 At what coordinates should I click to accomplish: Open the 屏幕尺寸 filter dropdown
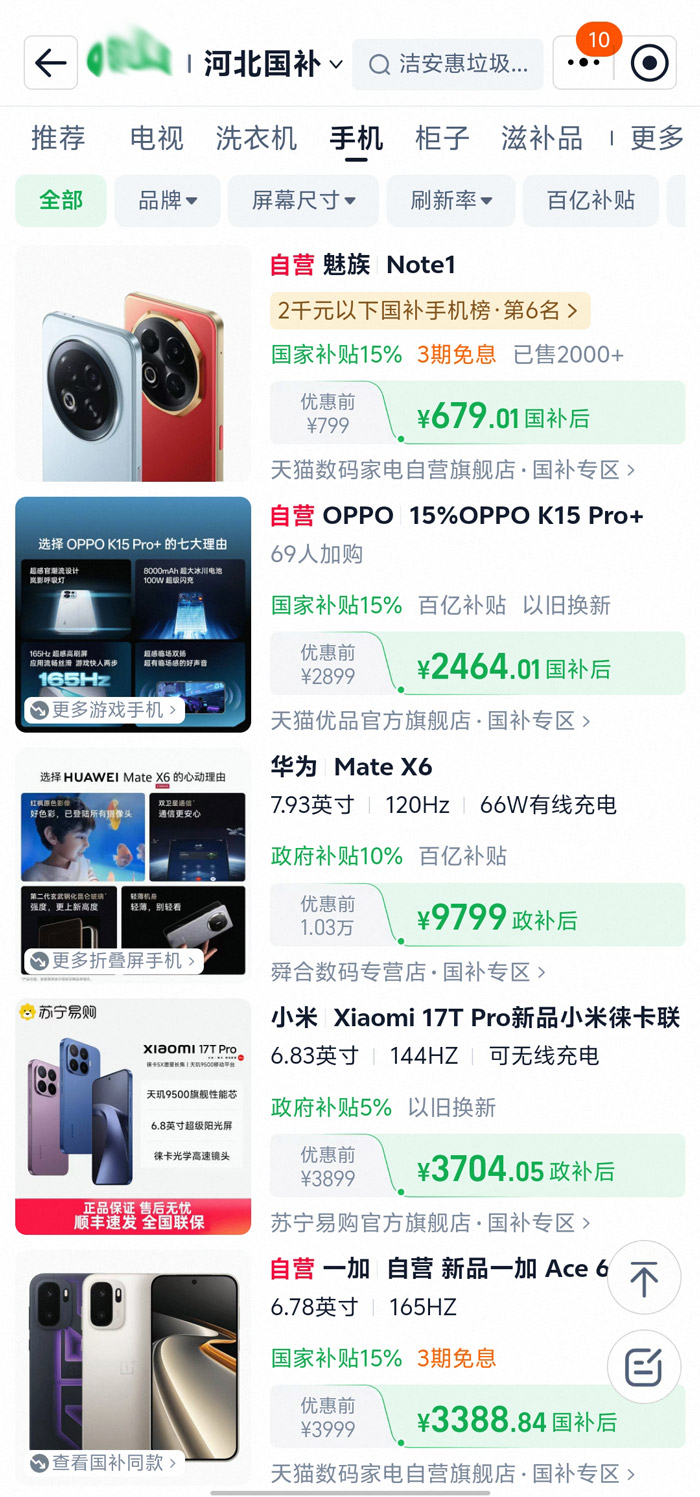pyautogui.click(x=303, y=200)
